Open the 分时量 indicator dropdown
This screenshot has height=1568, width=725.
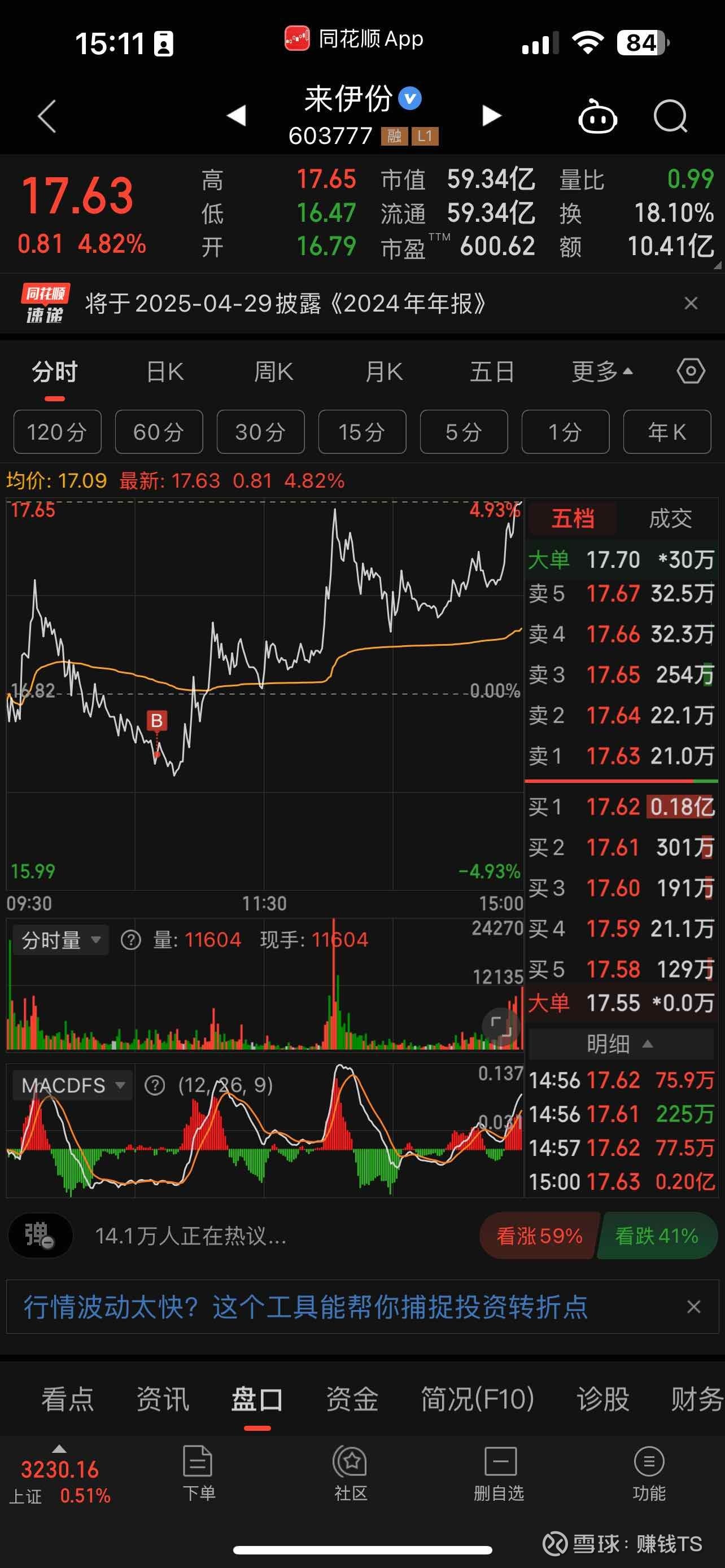point(60,939)
